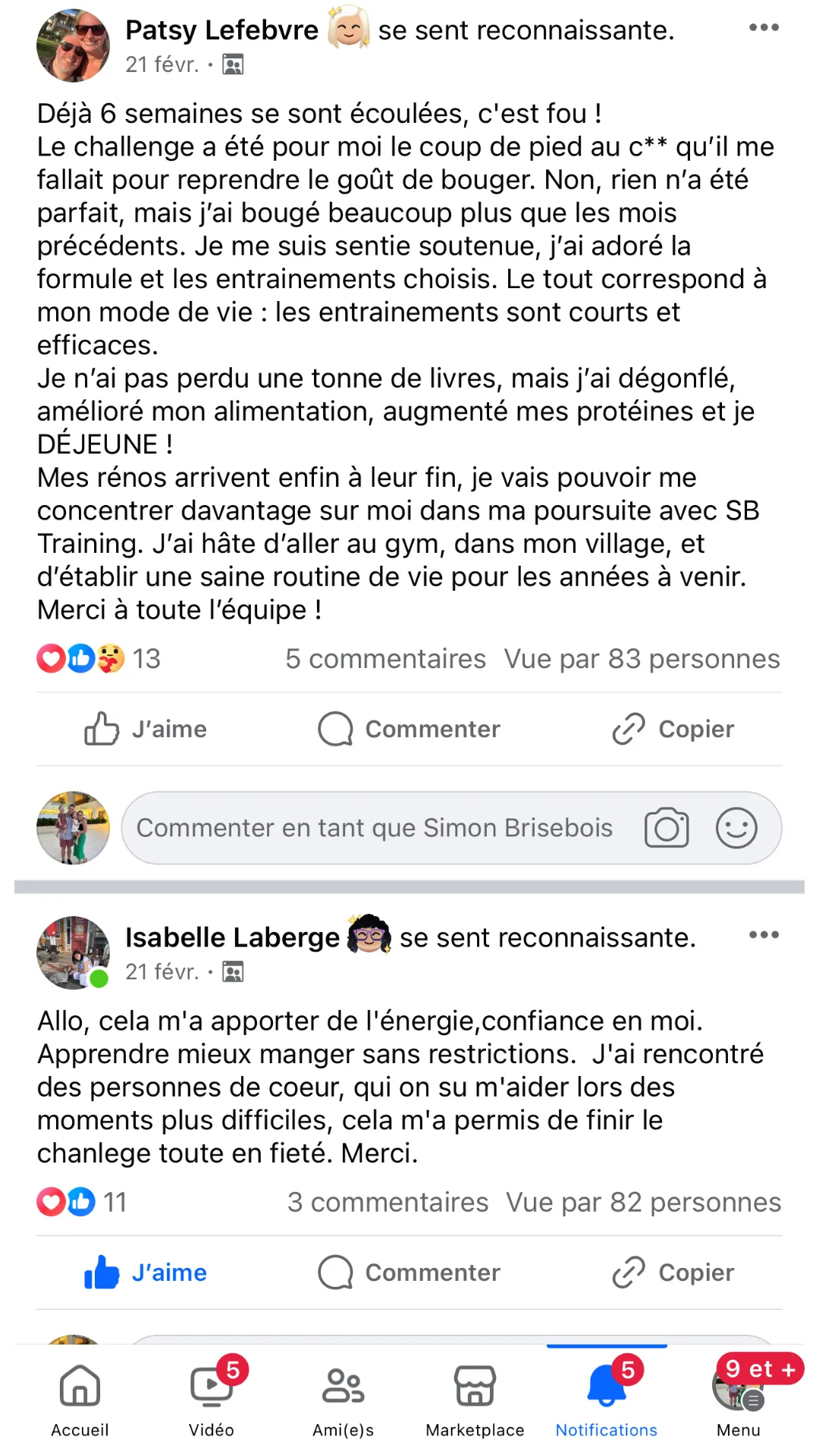Switch to the Vidéo tab
This screenshot has height=1456, width=819.
(x=212, y=1399)
